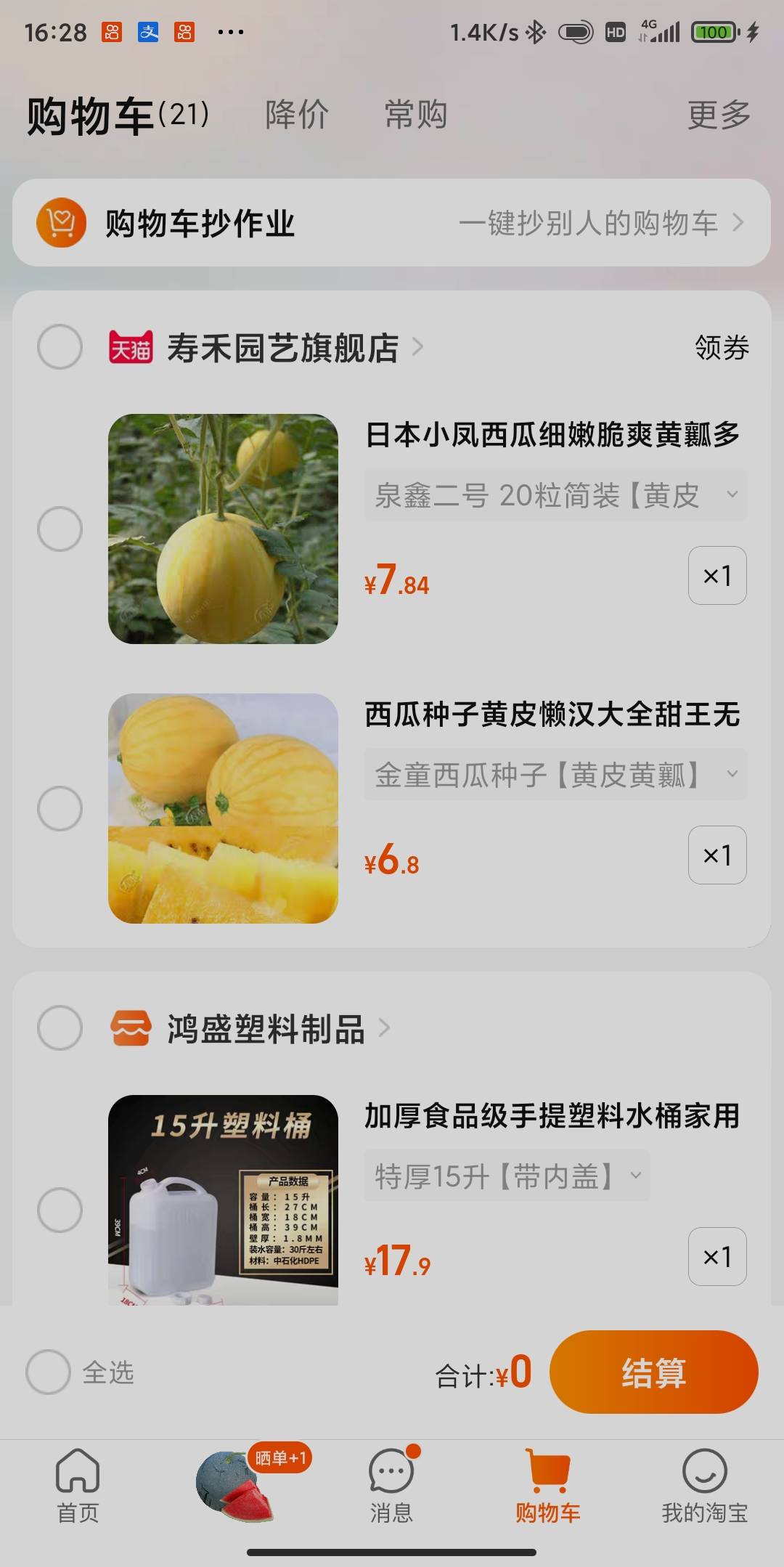Open the 更多 menu
Image resolution: width=784 pixels, height=1567 pixels.
(719, 115)
